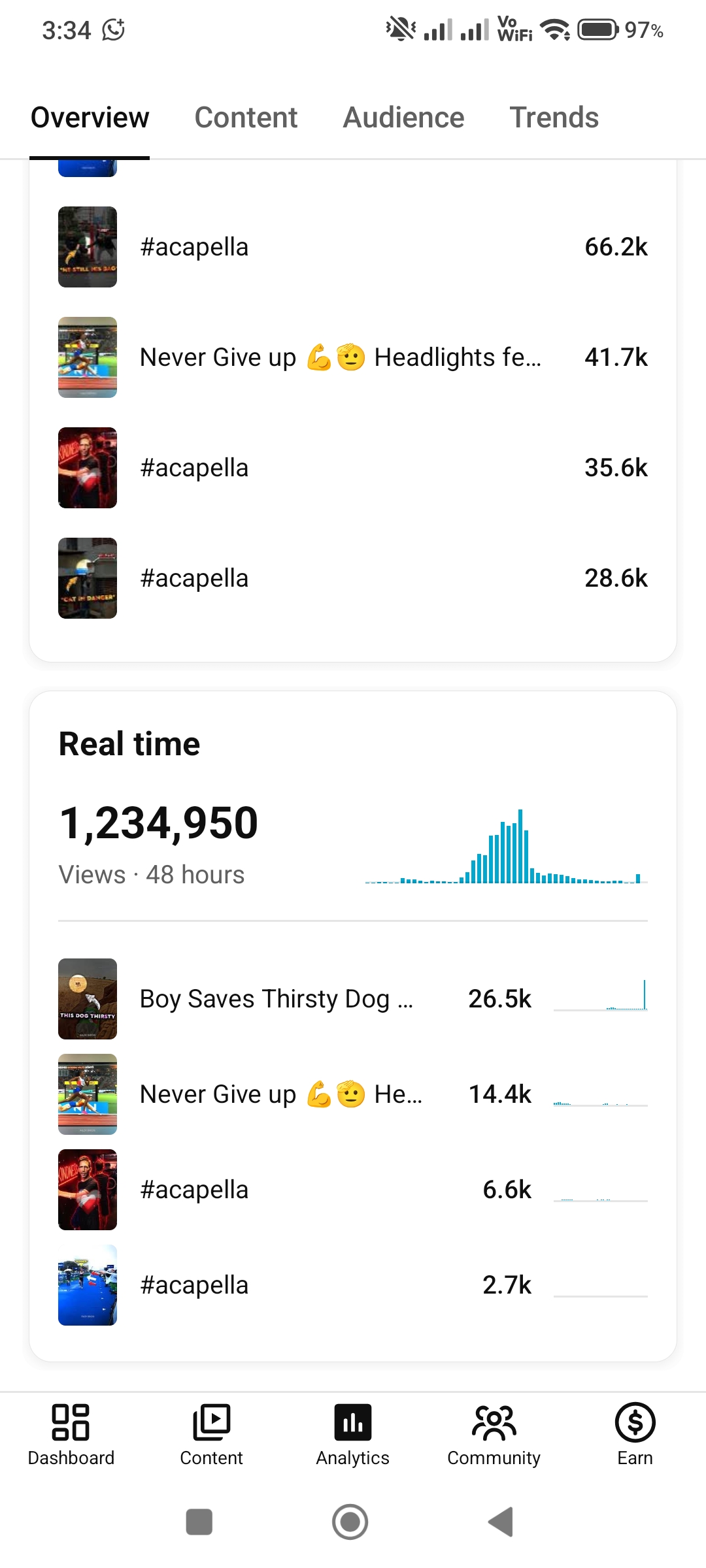This screenshot has height=1568, width=706.
Task: Open the #acapella video with 35.6k views
Action: pos(353,468)
